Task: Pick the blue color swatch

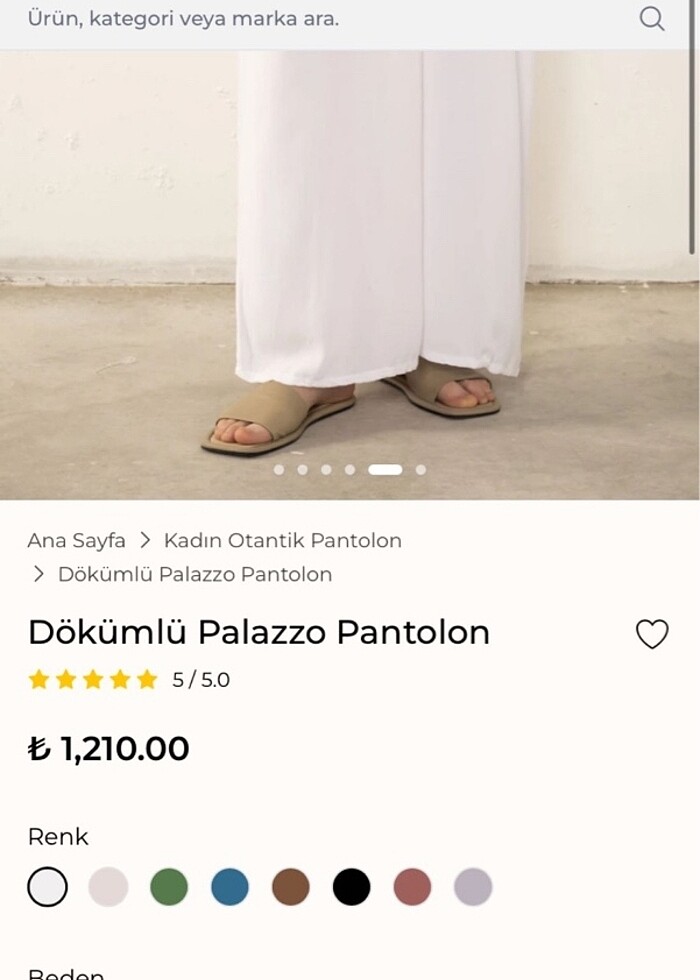Action: click(230, 887)
